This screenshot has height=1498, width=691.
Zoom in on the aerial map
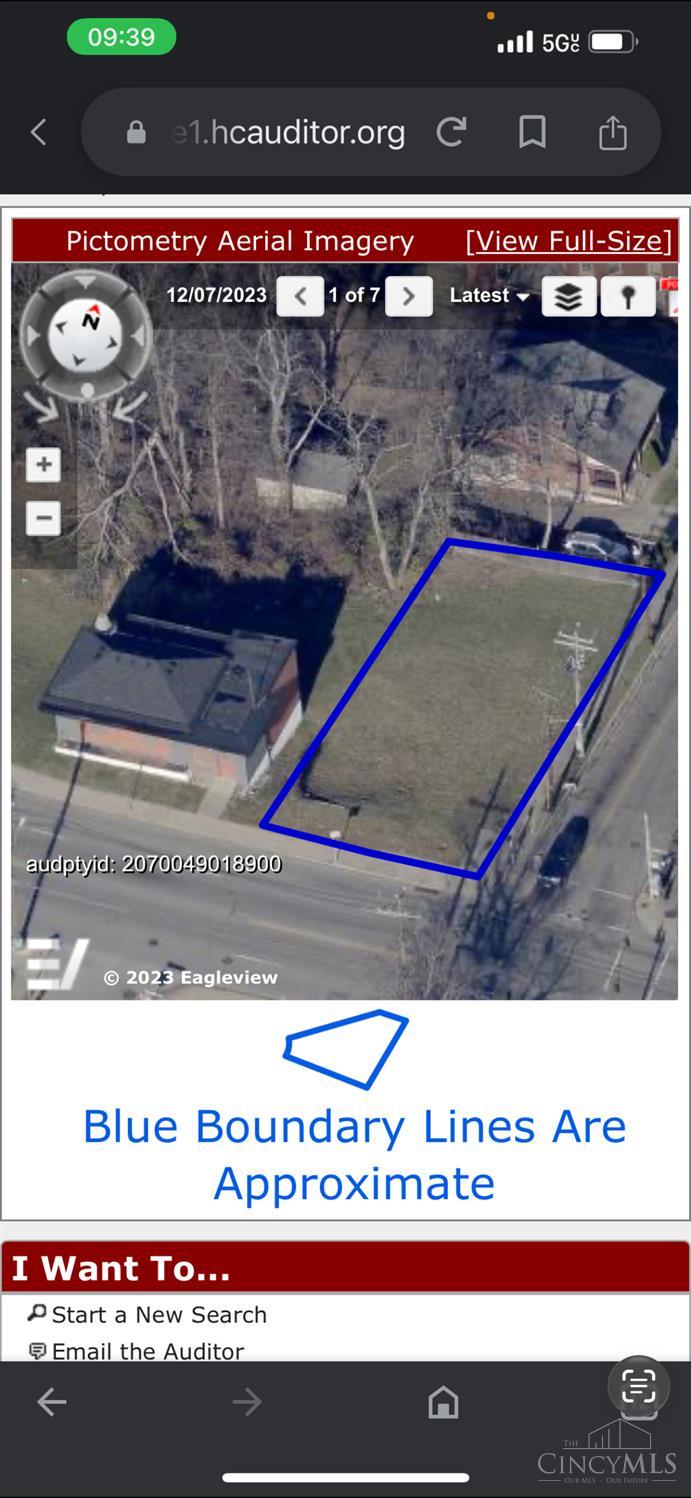click(43, 465)
